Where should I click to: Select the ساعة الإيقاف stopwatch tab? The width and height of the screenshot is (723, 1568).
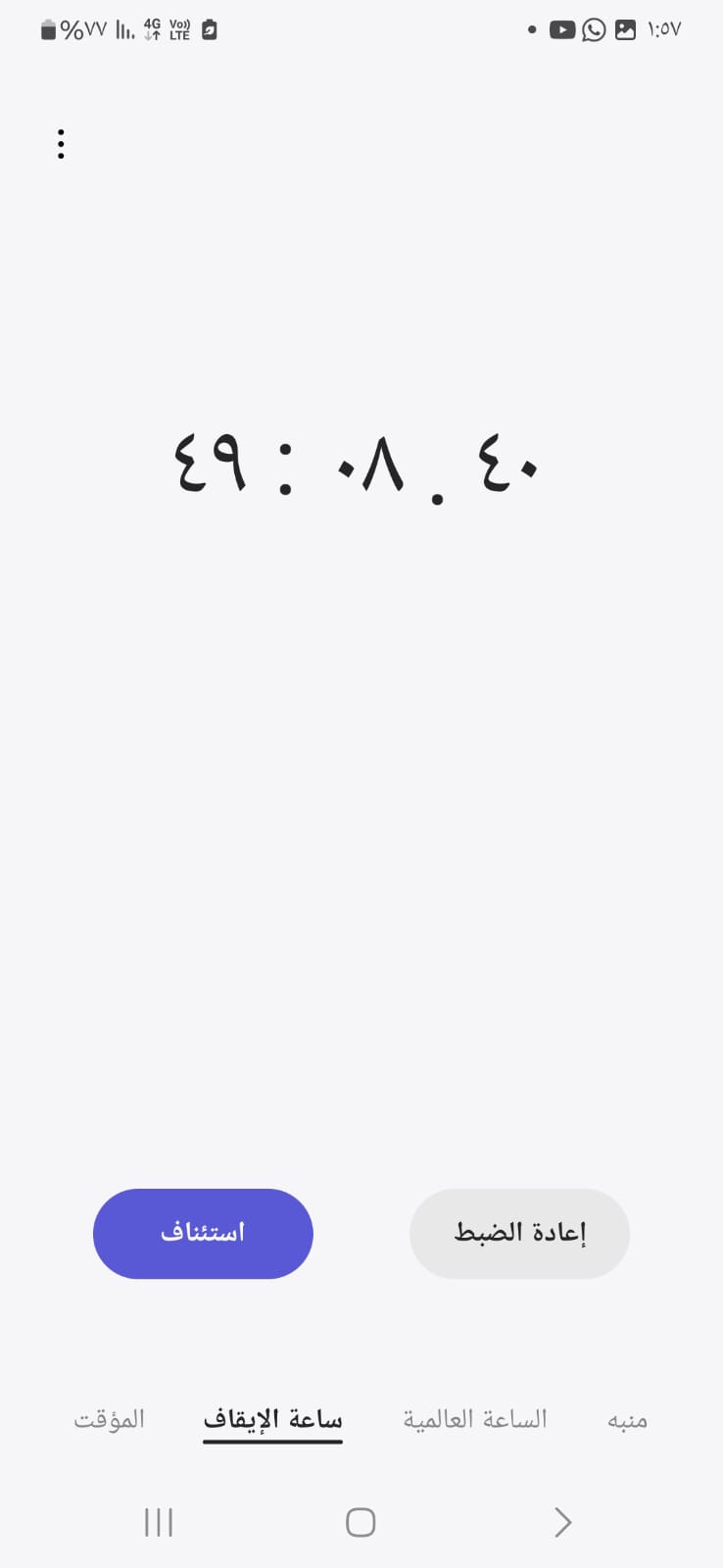point(272,1419)
